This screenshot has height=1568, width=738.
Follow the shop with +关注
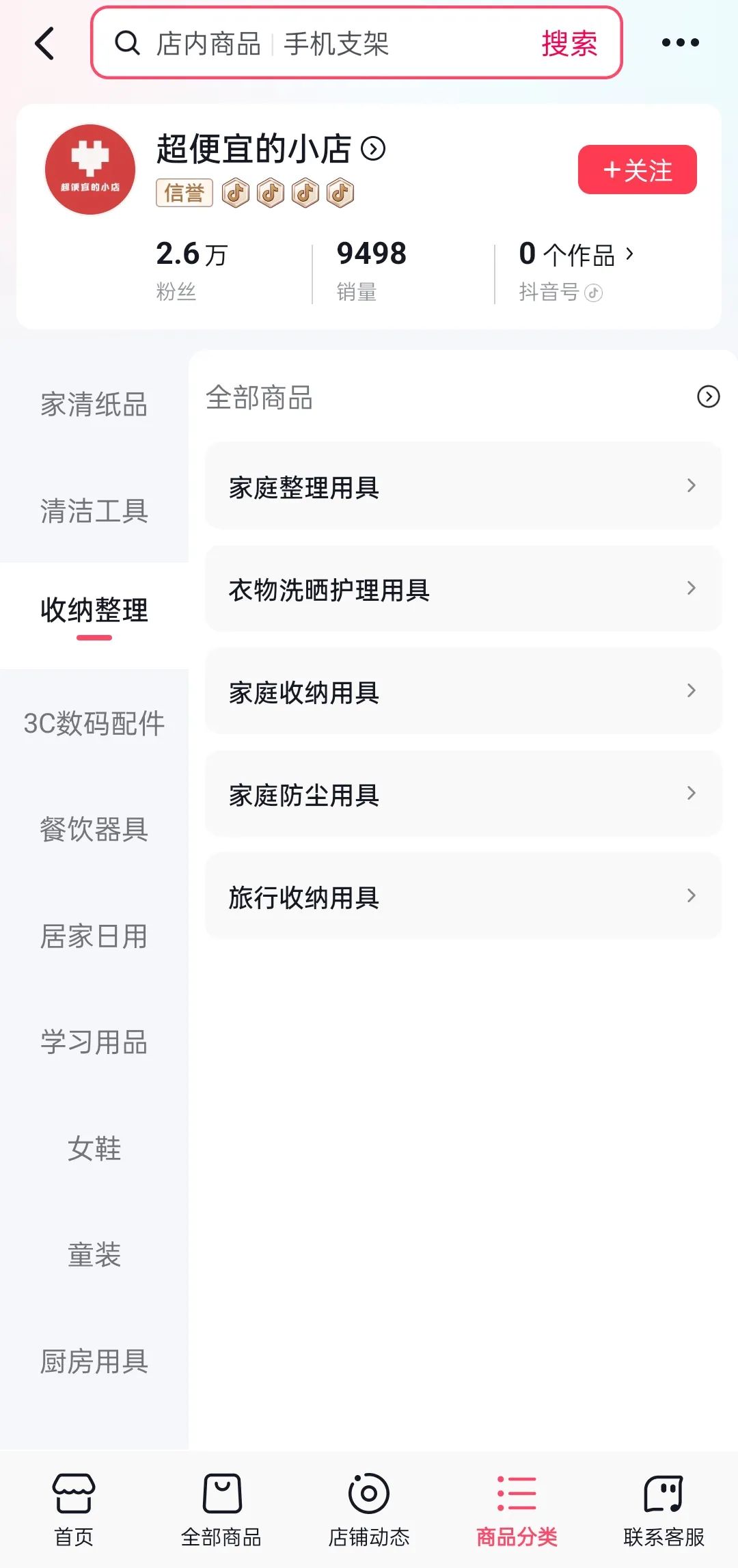pos(637,170)
